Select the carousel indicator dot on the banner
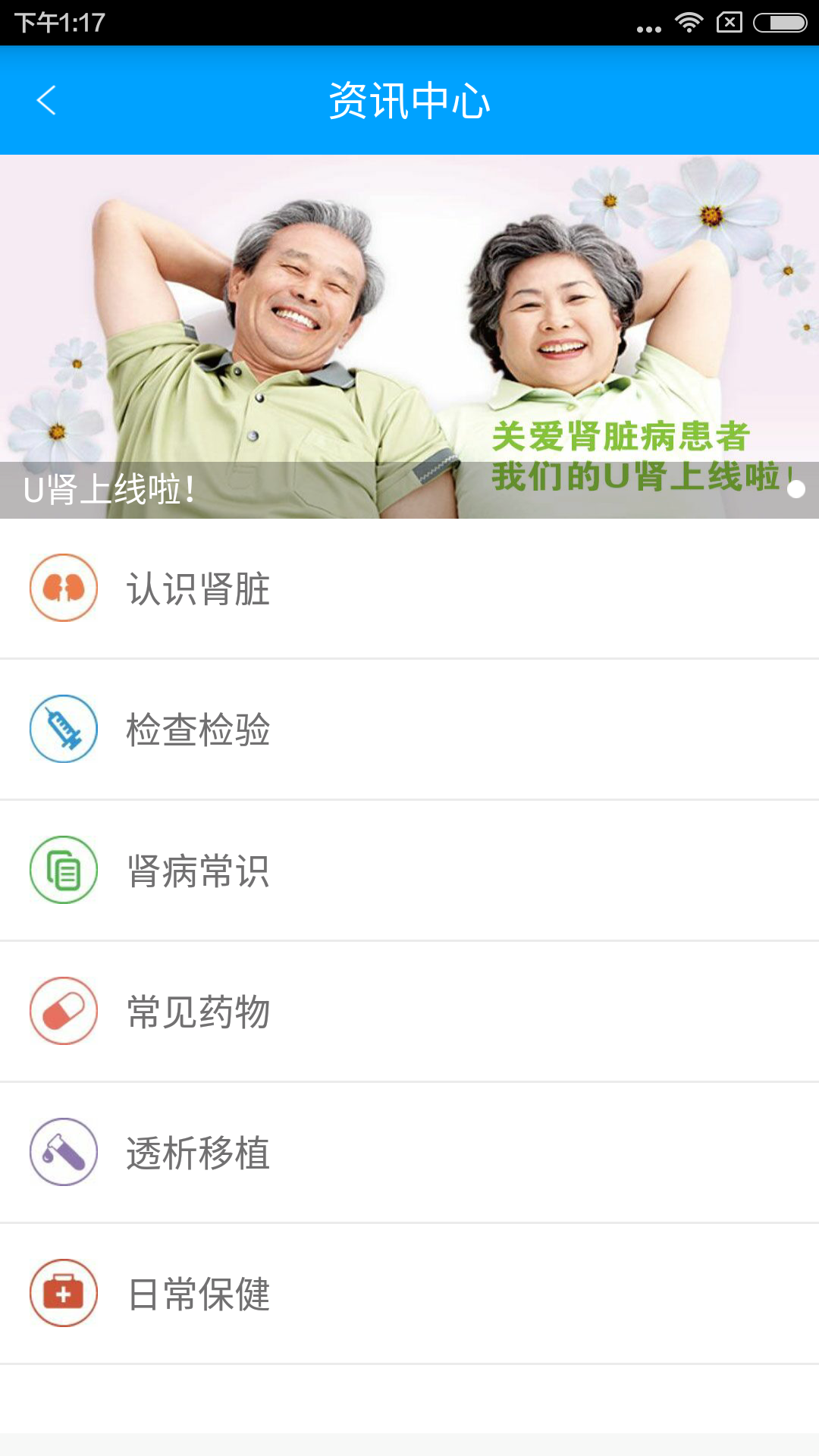The height and width of the screenshot is (1456, 819). (796, 489)
